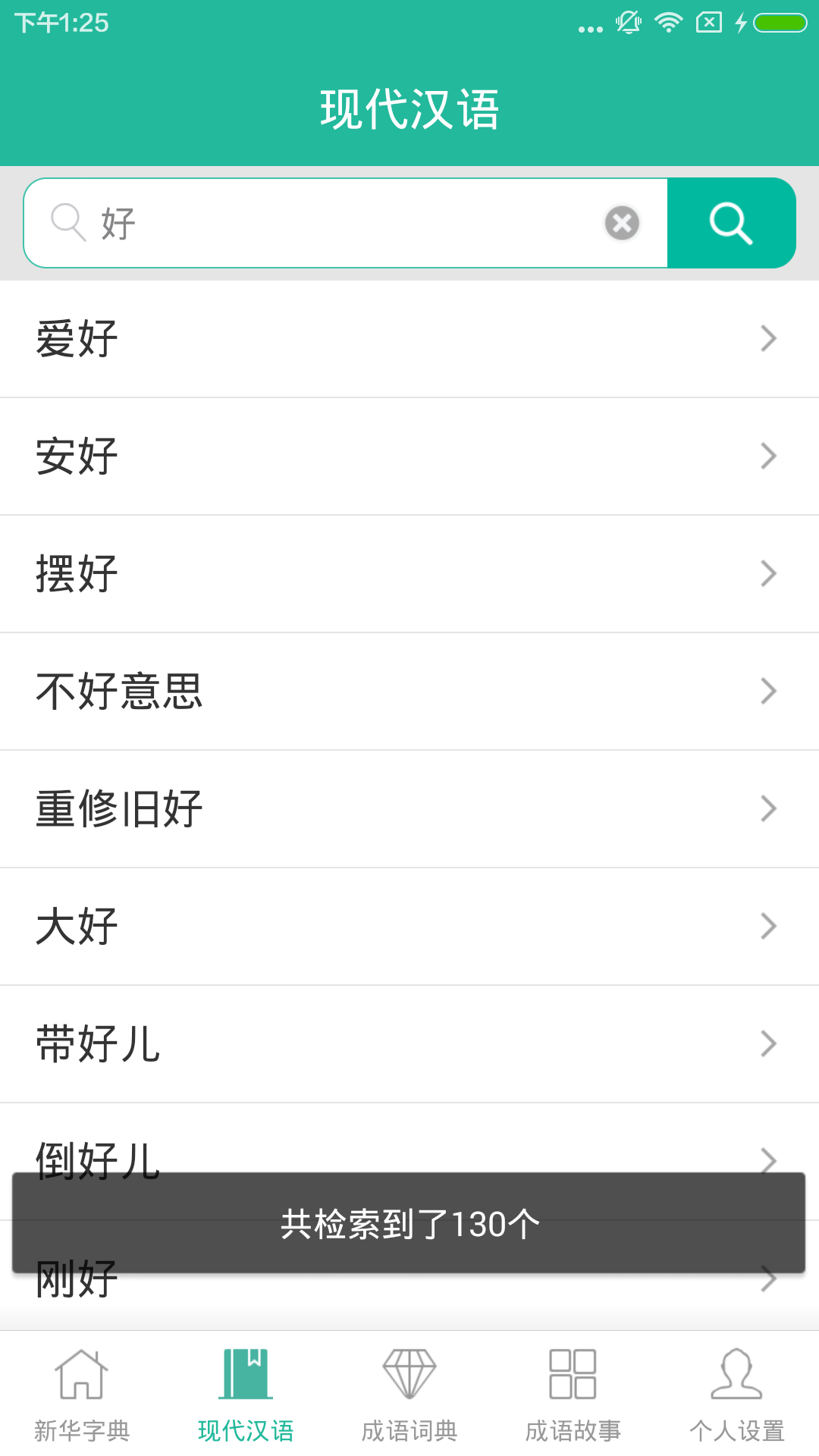Open the entry 爱好

point(409,339)
